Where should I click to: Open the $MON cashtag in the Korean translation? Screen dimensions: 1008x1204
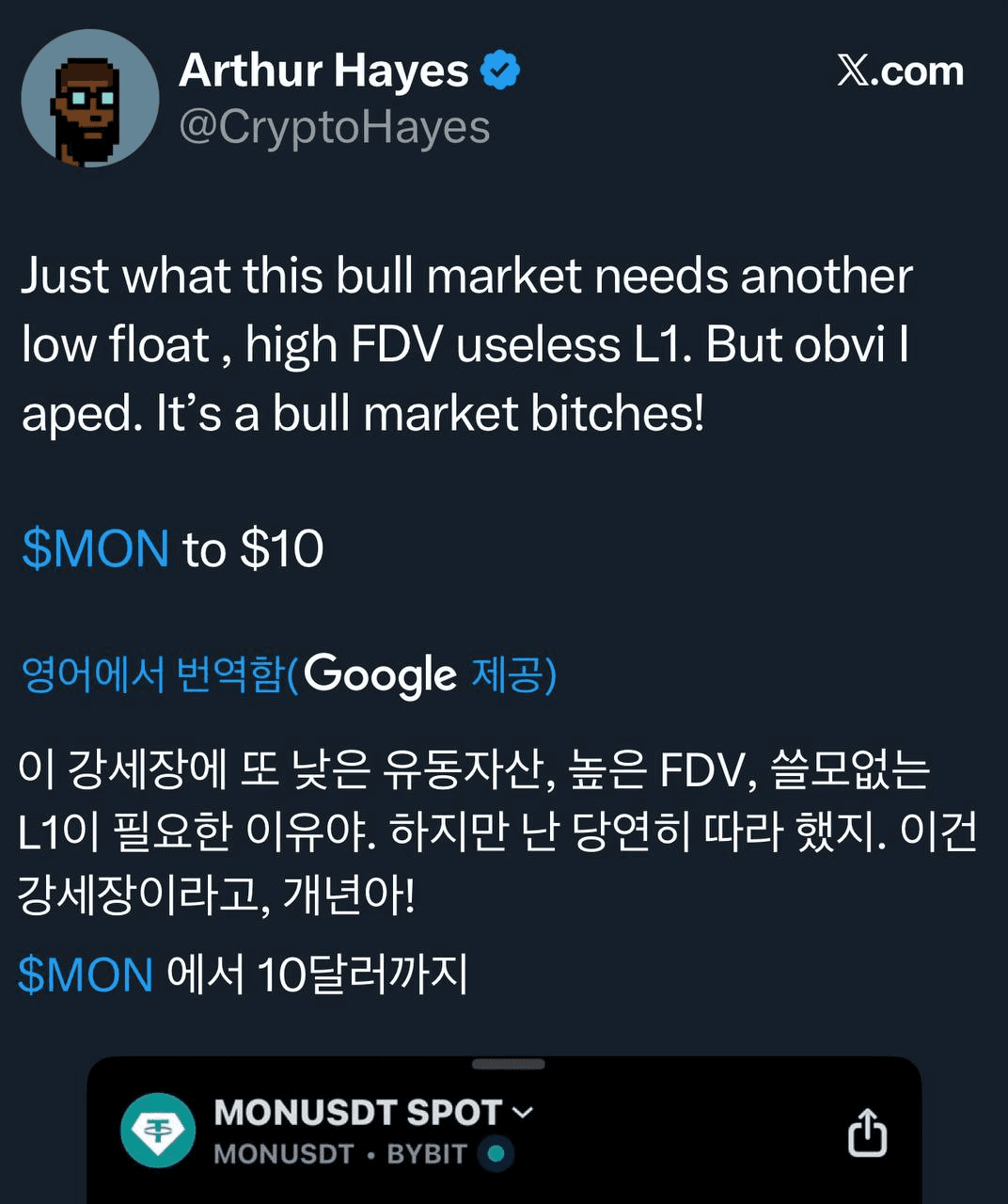click(86, 974)
